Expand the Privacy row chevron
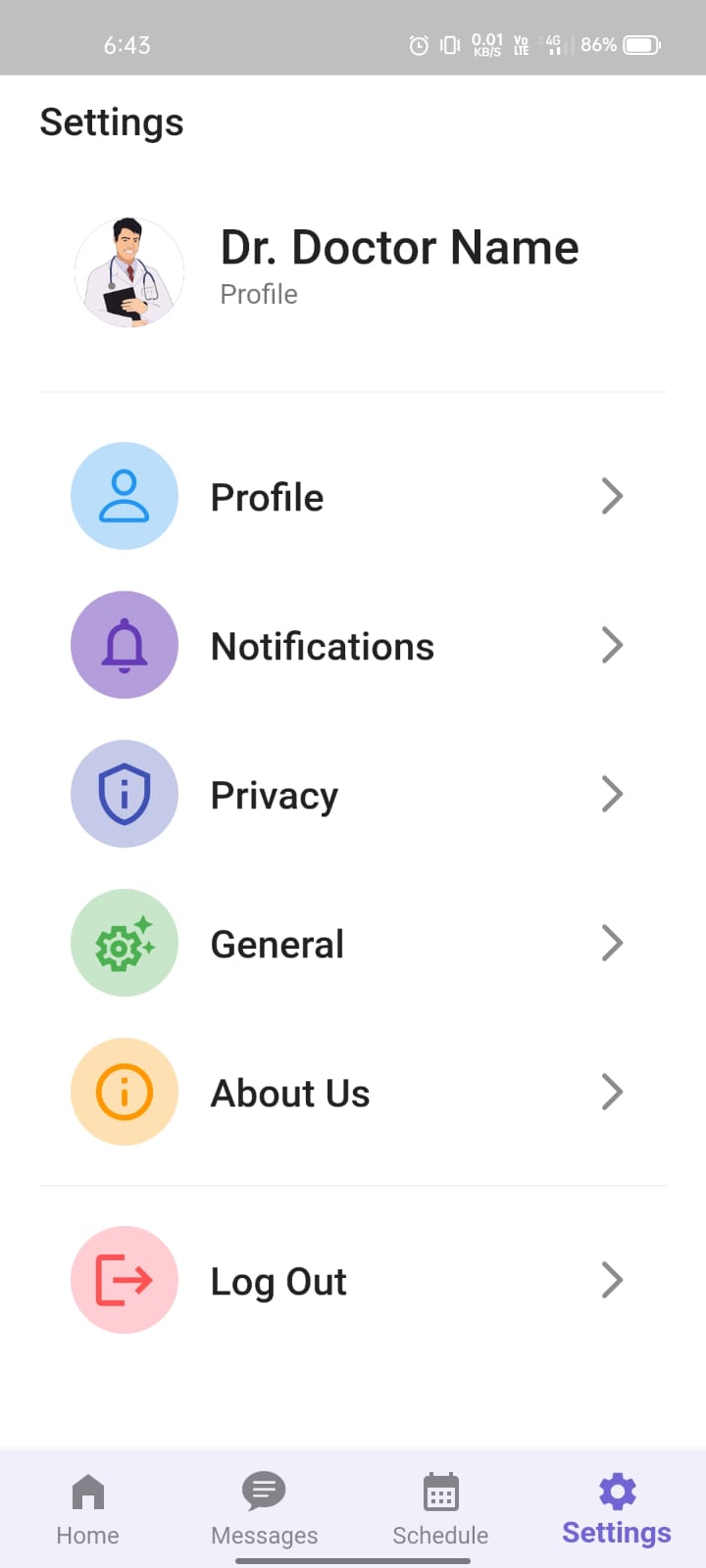 (612, 794)
